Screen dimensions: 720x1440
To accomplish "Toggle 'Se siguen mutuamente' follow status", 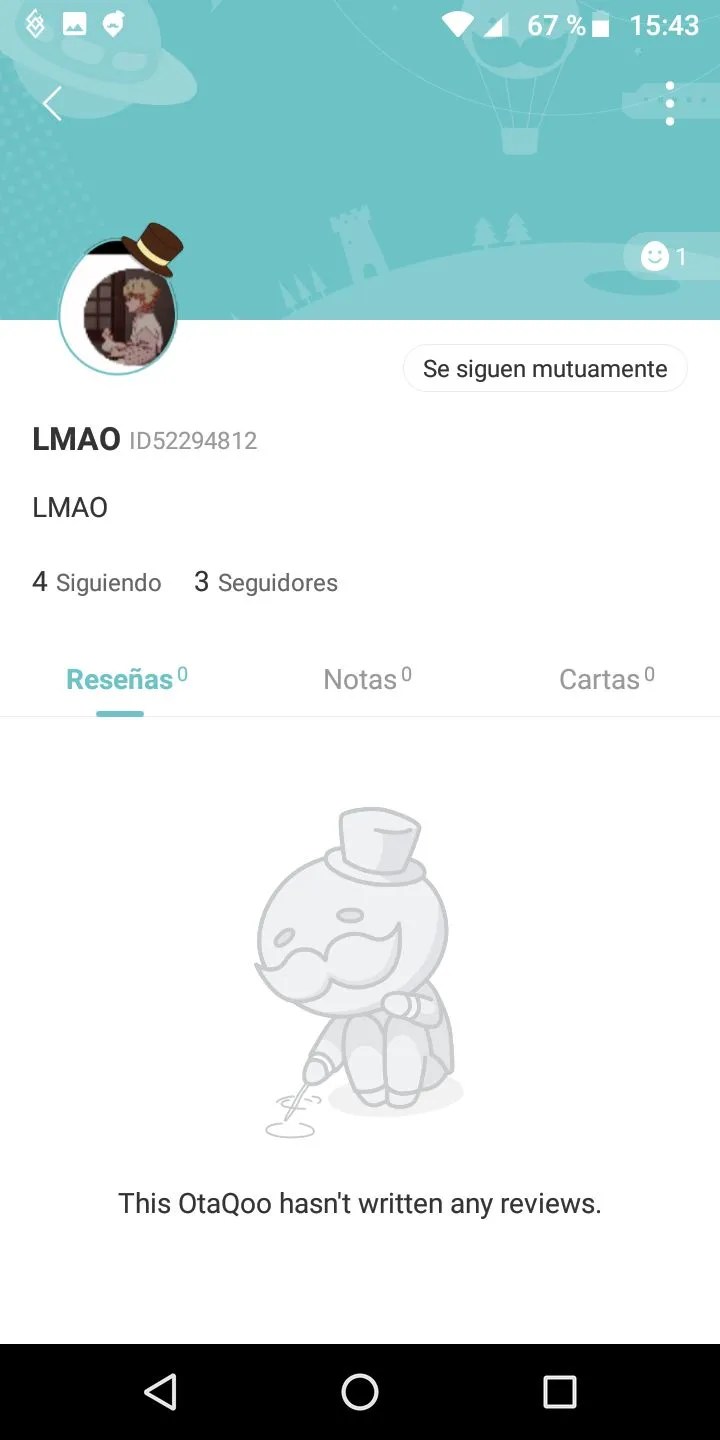I will pyautogui.click(x=545, y=368).
